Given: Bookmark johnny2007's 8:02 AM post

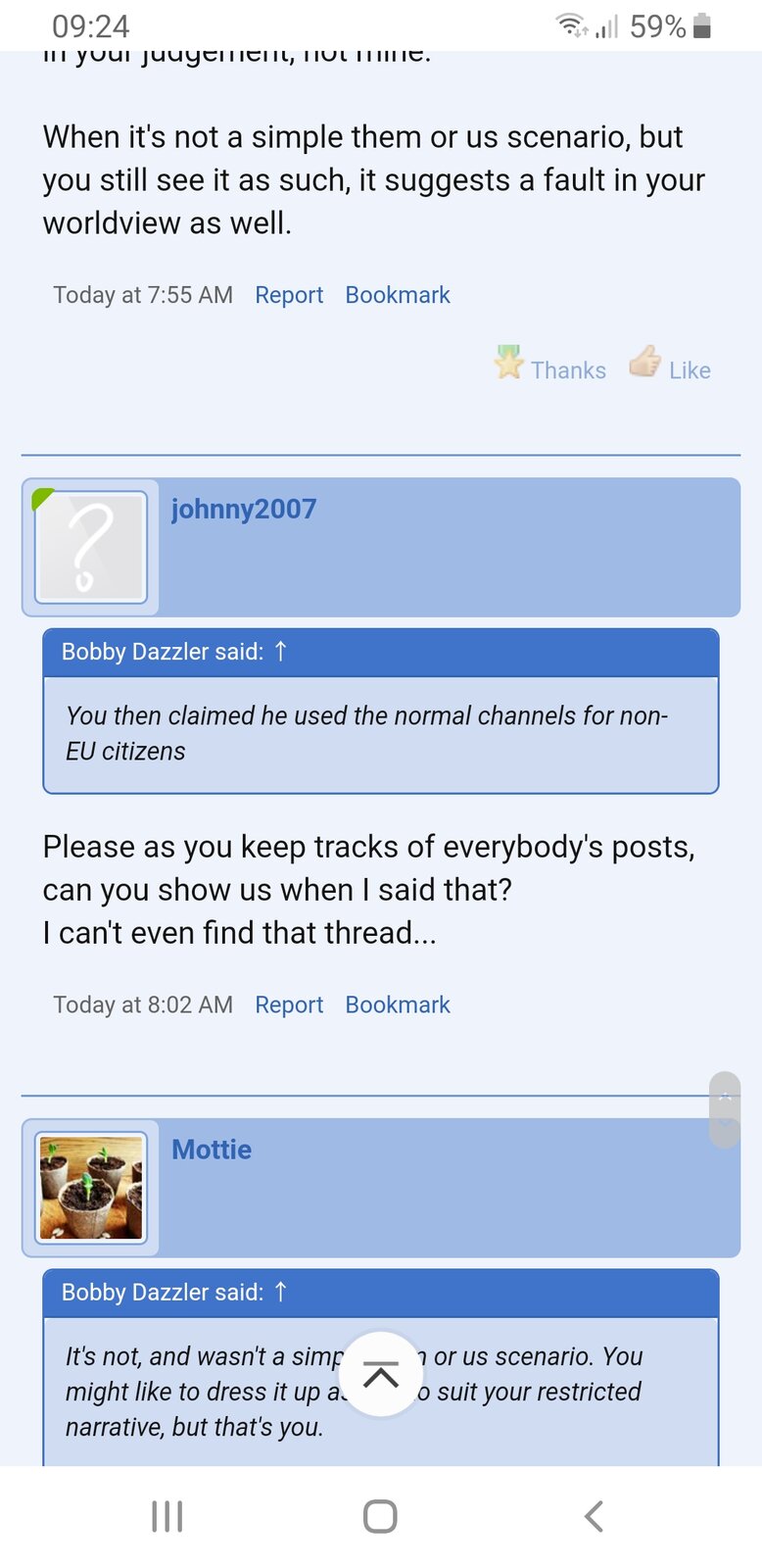Looking at the screenshot, I should (x=398, y=1004).
